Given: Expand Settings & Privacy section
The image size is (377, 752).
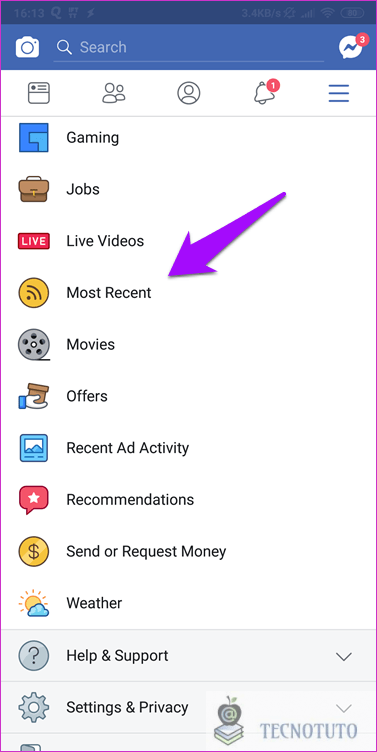Looking at the screenshot, I should tap(188, 707).
